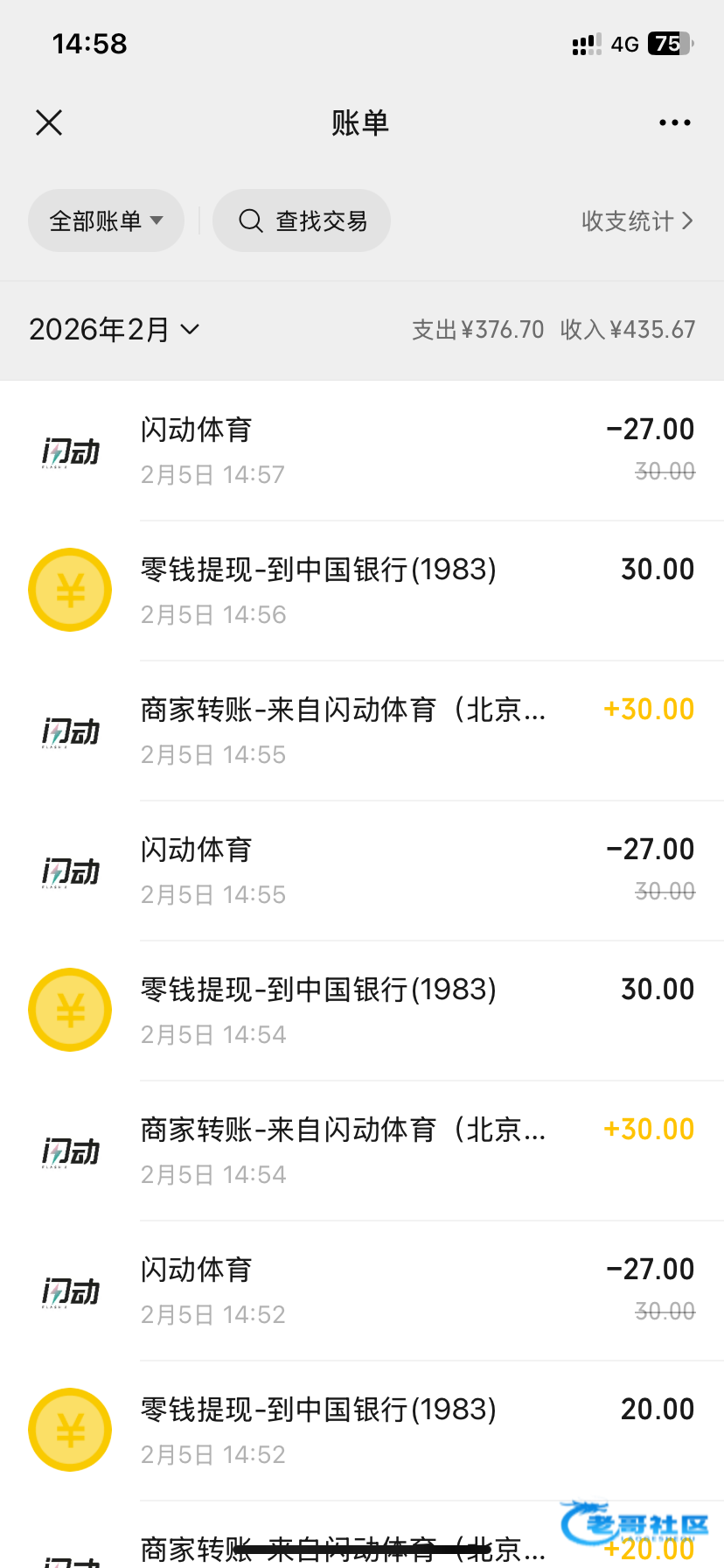
Task: View the 零钱提现 withdrawal at 14:54
Action: tap(362, 1011)
